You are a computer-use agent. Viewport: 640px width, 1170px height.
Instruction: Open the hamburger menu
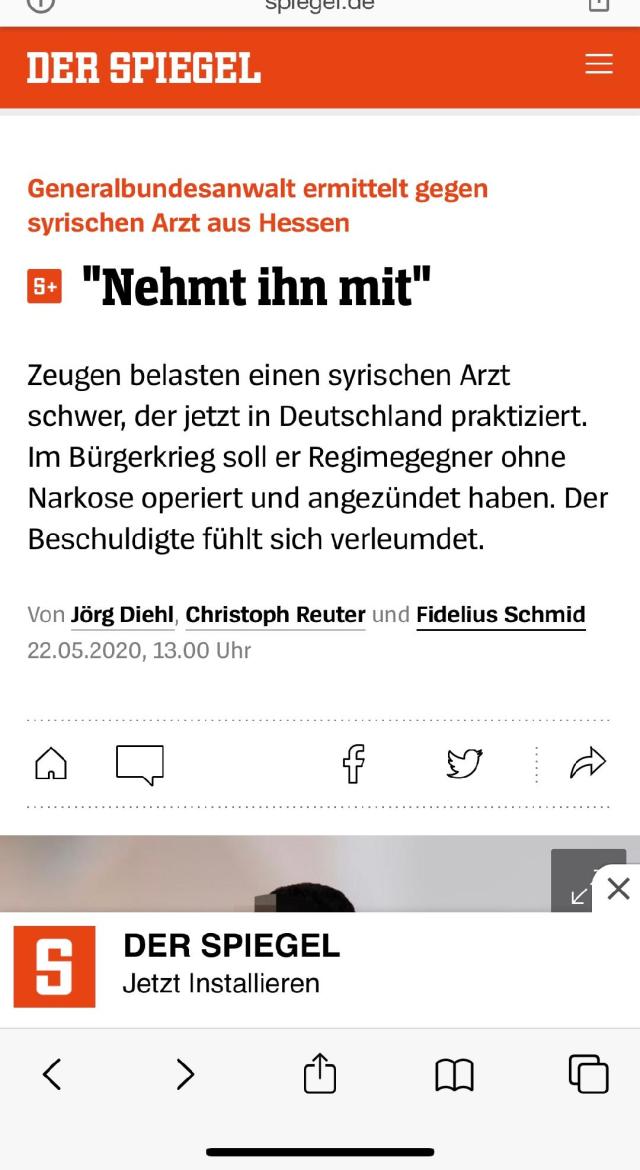[x=599, y=64]
